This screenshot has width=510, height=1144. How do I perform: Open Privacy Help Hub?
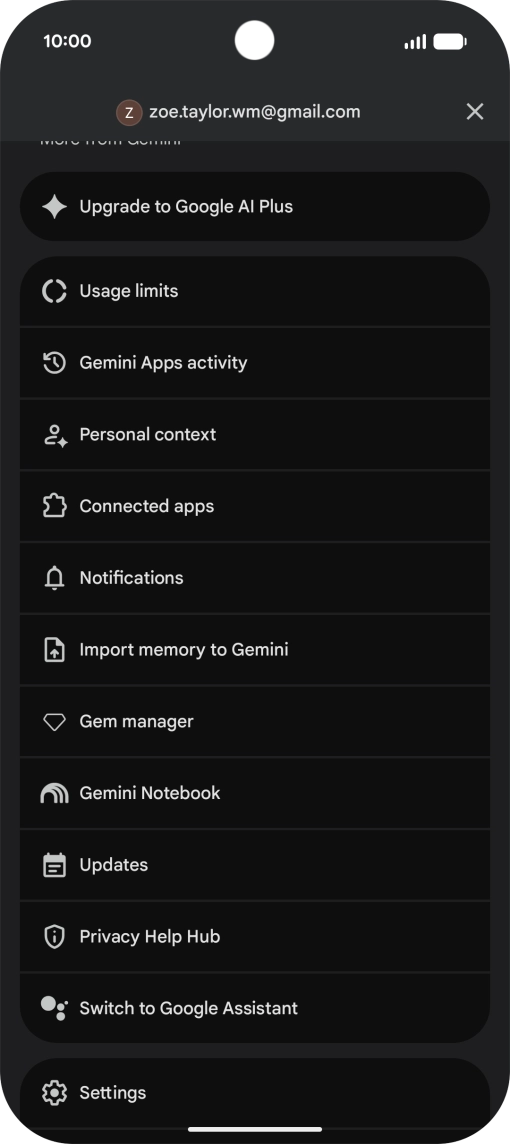click(255, 936)
